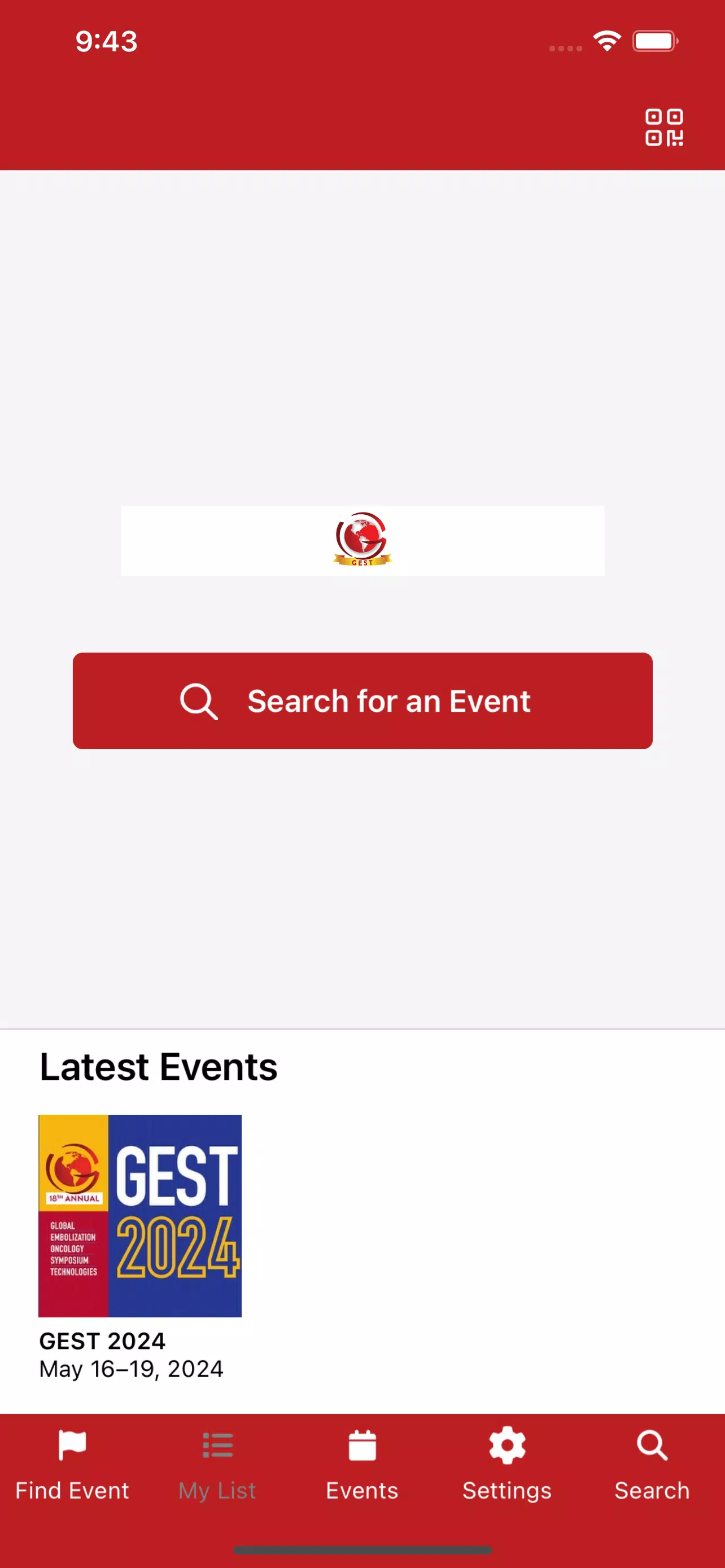Viewport: 725px width, 1568px height.
Task: Go to the My List tab
Action: [x=217, y=1466]
